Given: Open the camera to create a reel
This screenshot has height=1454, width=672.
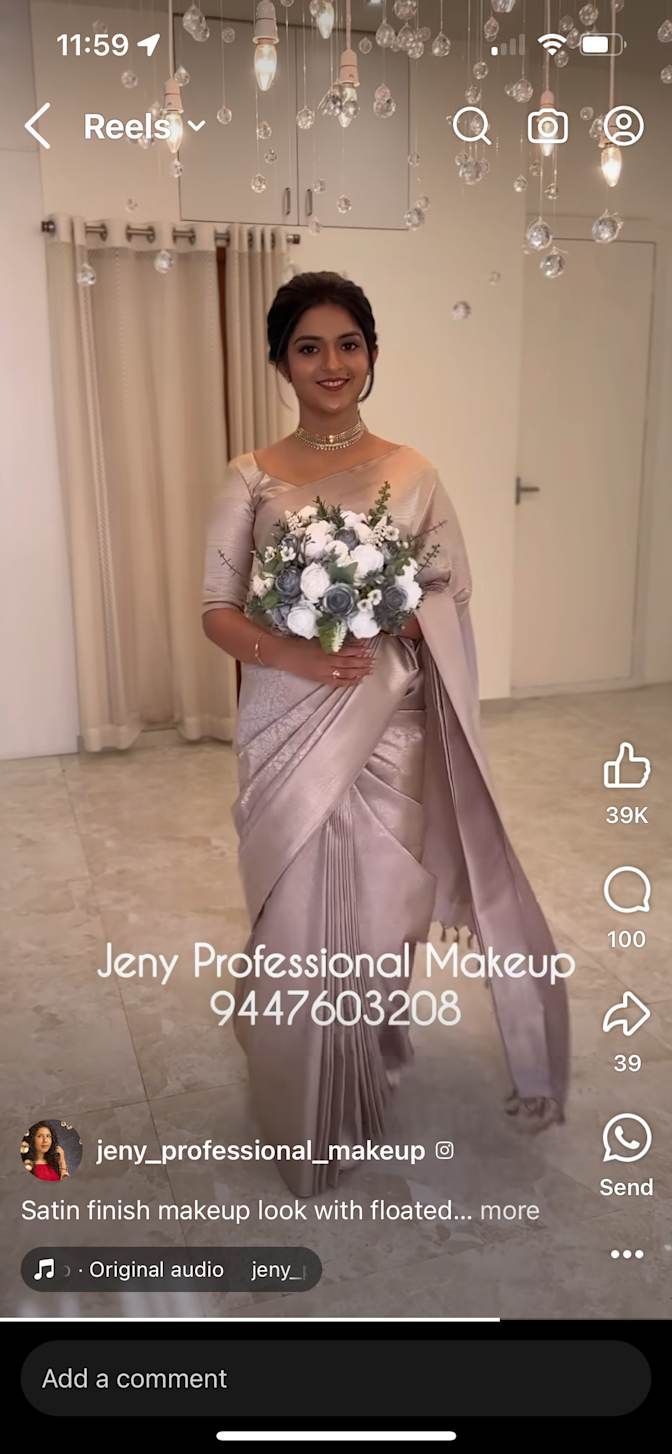Looking at the screenshot, I should [547, 126].
